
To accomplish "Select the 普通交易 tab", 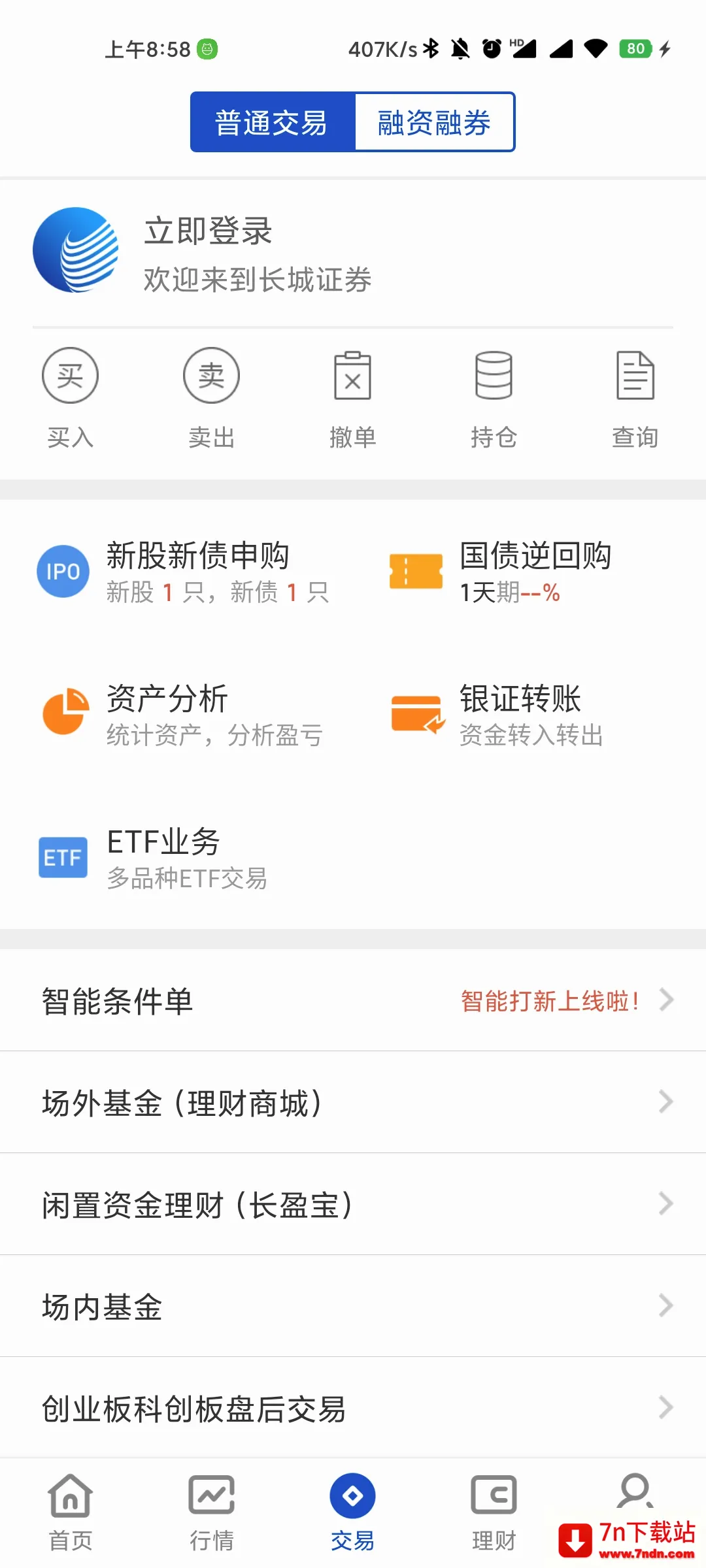I will coord(272,122).
